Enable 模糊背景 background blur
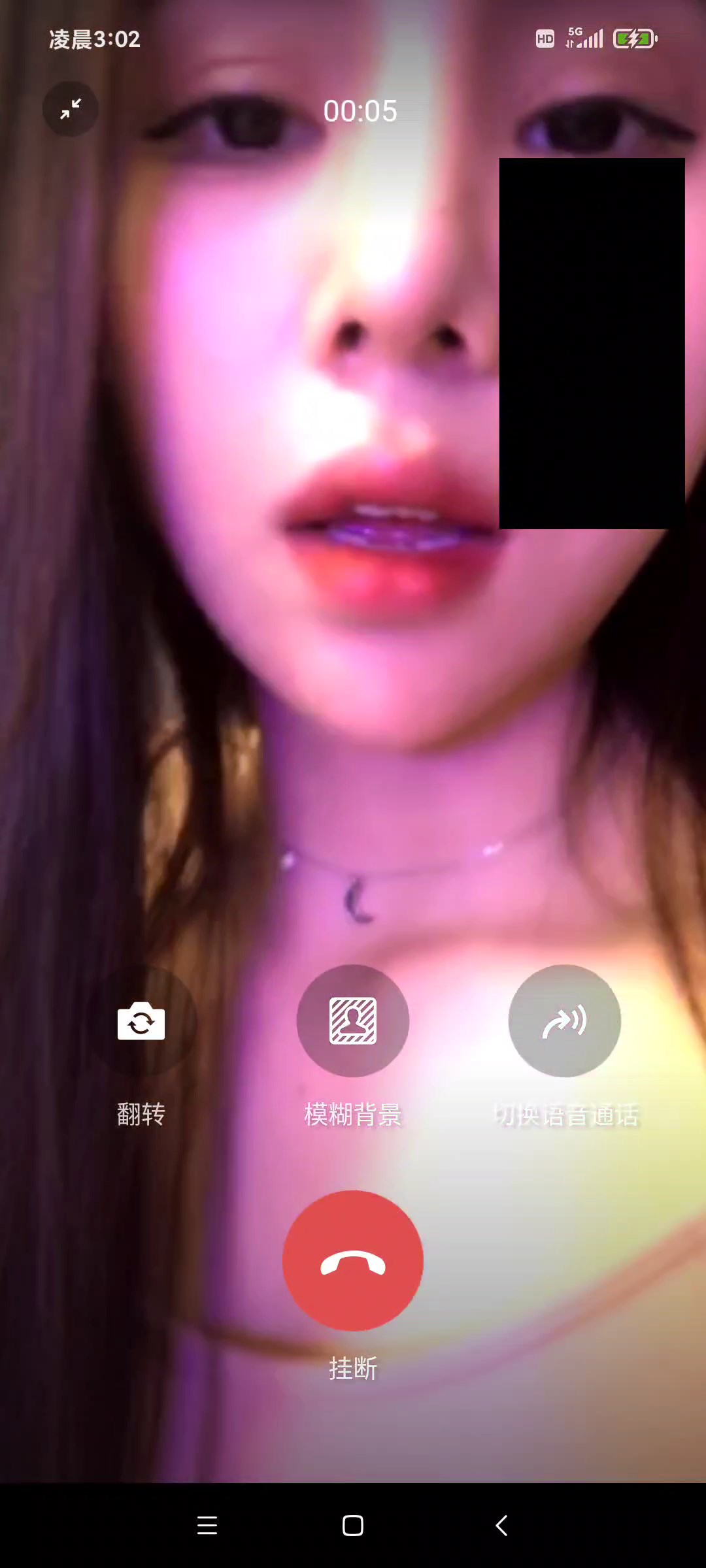 pyautogui.click(x=353, y=1021)
